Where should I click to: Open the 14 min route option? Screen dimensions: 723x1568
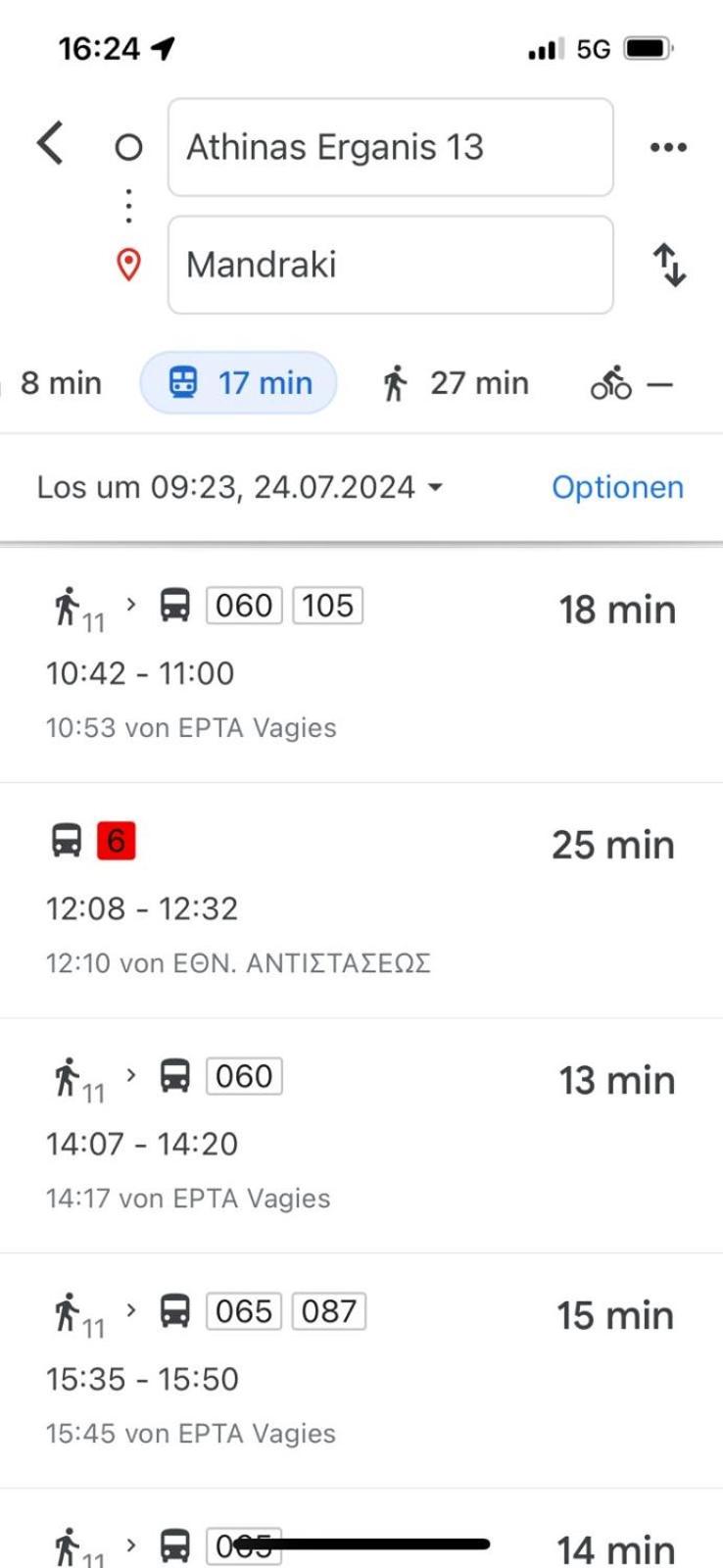pyautogui.click(x=361, y=1529)
